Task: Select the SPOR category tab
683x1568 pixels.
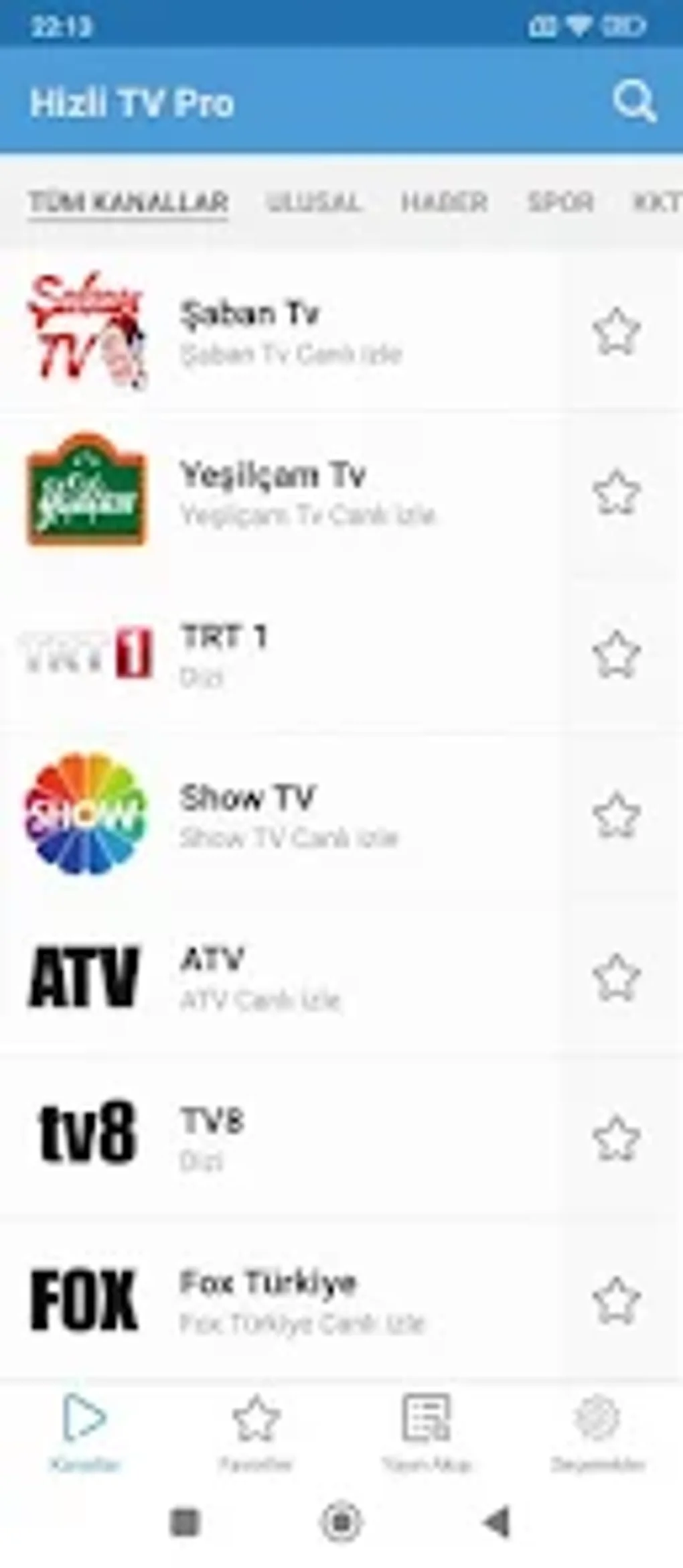Action: pos(560,202)
